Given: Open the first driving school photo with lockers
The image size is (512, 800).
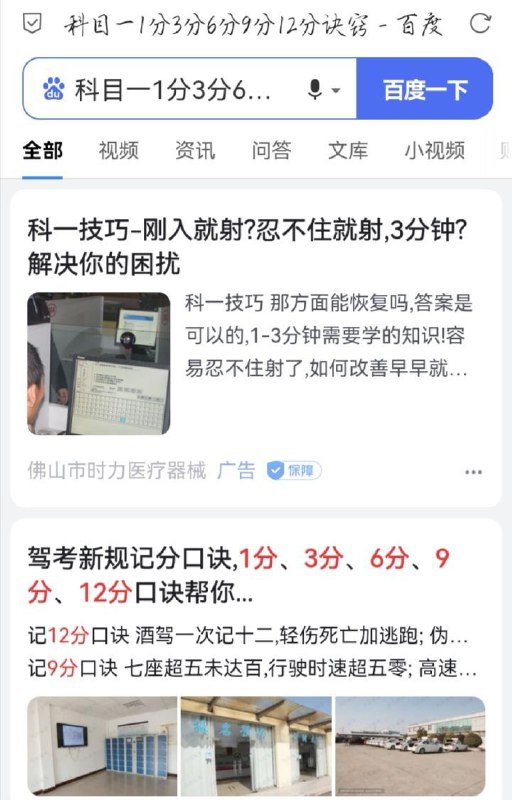Looking at the screenshot, I should [102, 746].
